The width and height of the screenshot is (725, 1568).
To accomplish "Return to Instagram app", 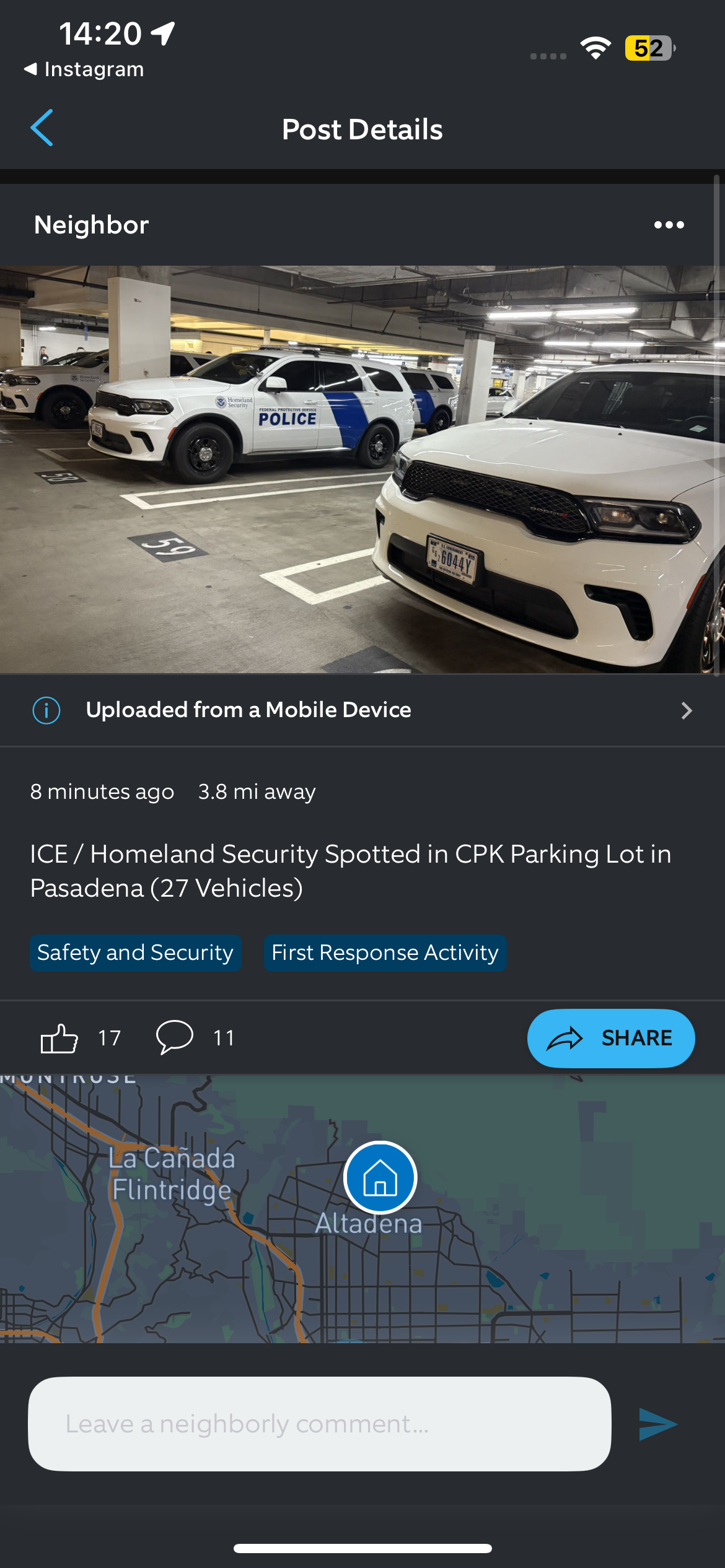I will click(x=84, y=69).
